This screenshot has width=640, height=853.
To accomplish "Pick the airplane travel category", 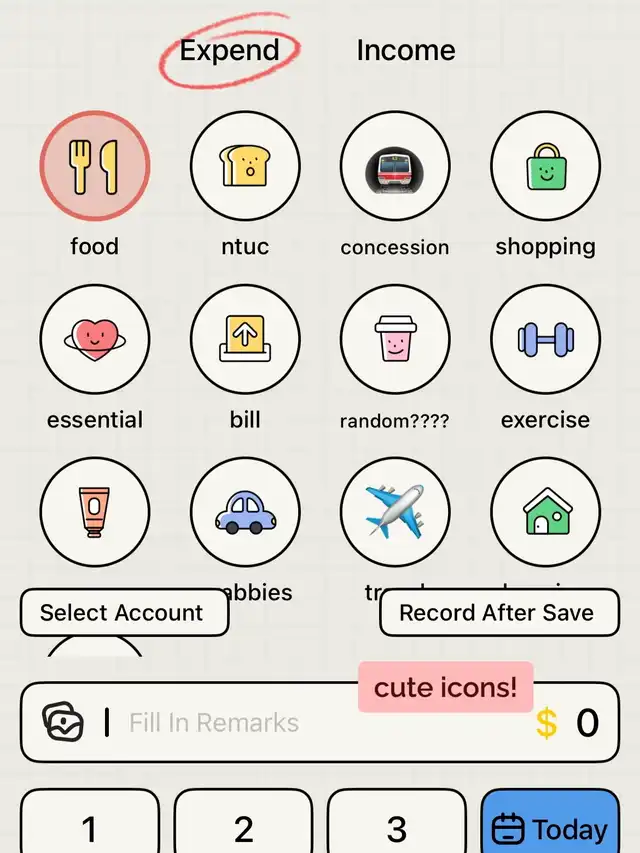I will (x=395, y=511).
